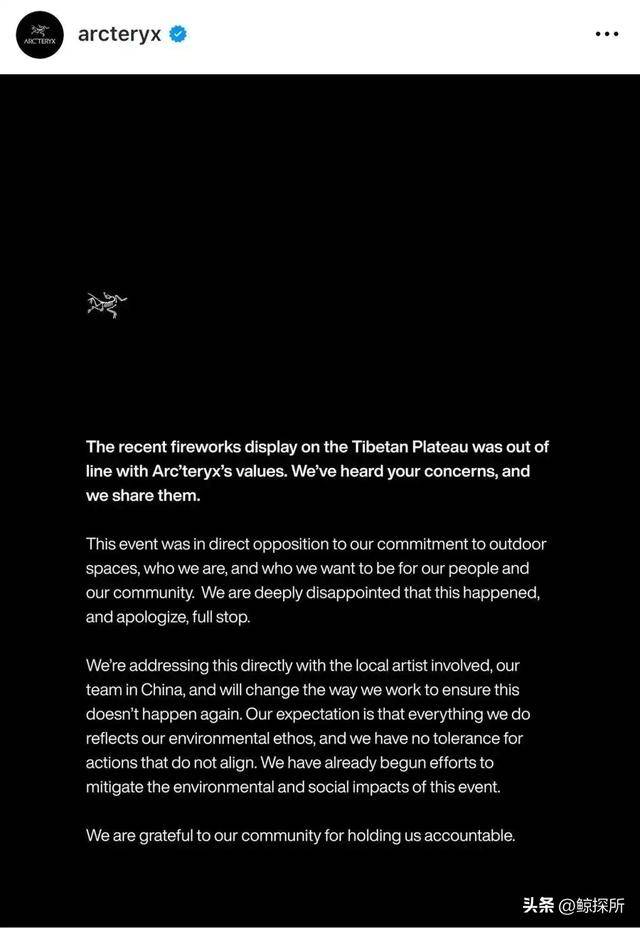Open the post's three-dot options menu
Screen dimensions: 640x929
click(x=607, y=34)
